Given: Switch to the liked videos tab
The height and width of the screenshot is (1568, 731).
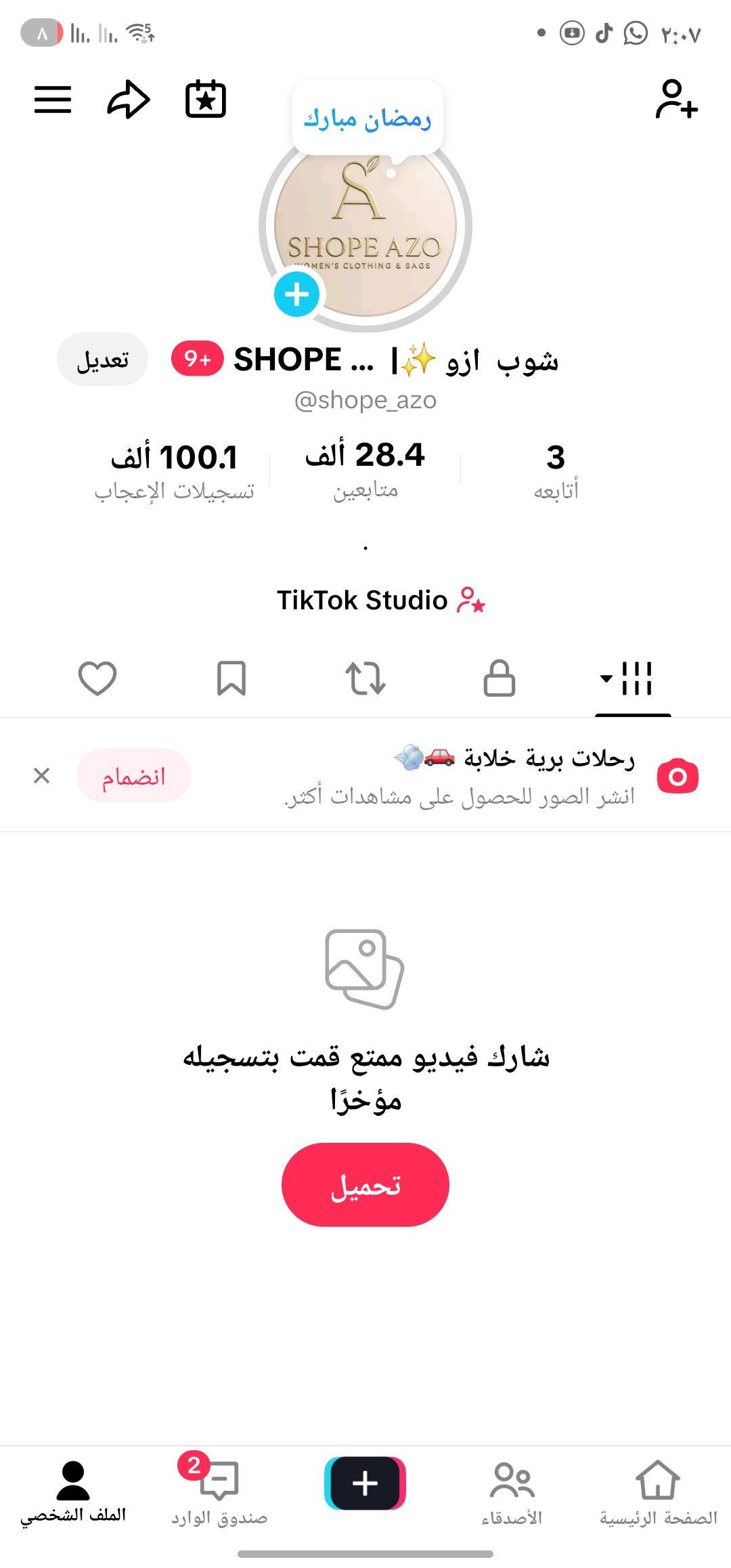Looking at the screenshot, I should [x=97, y=678].
